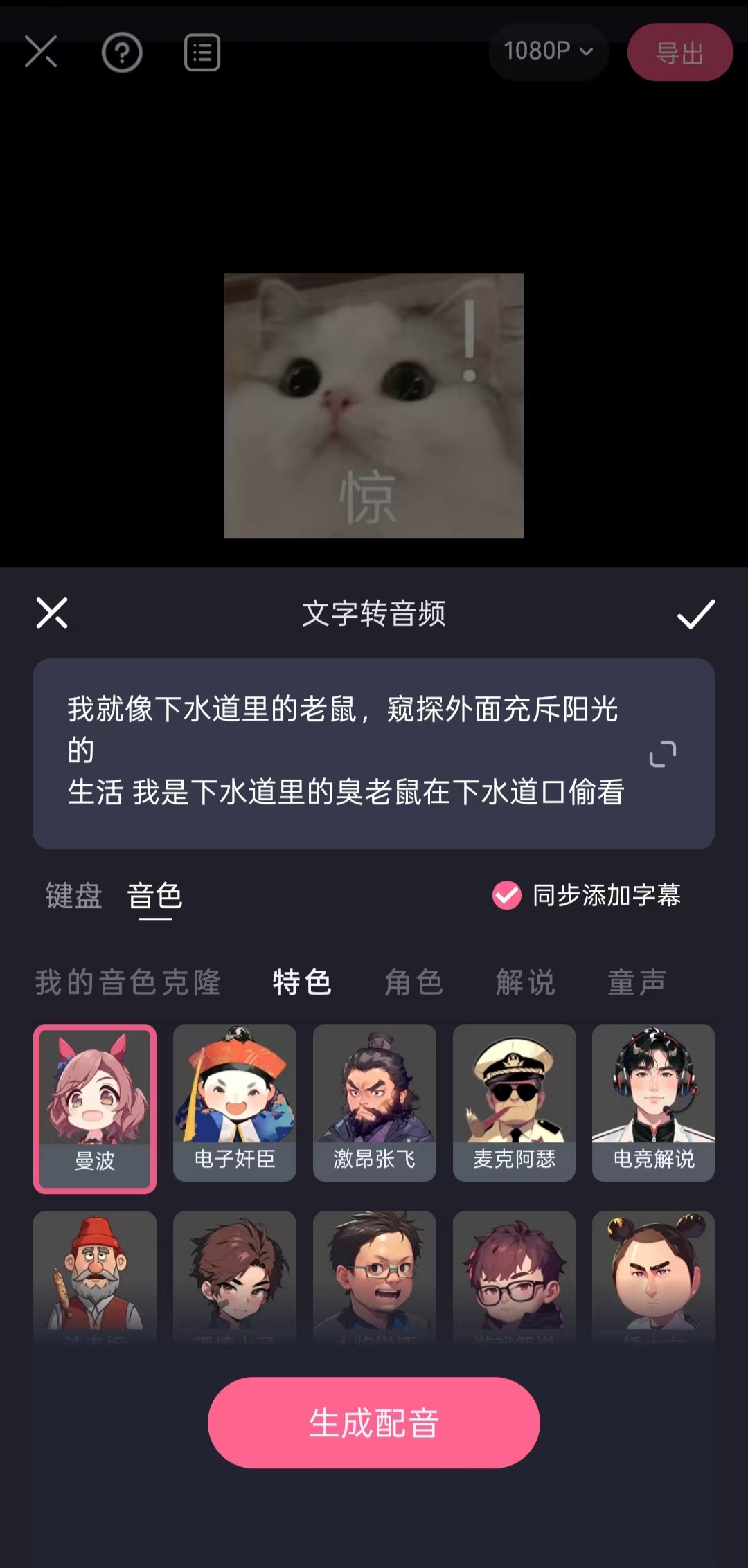Switch to the 键盘 tab
The image size is (748, 1568).
pyautogui.click(x=74, y=896)
